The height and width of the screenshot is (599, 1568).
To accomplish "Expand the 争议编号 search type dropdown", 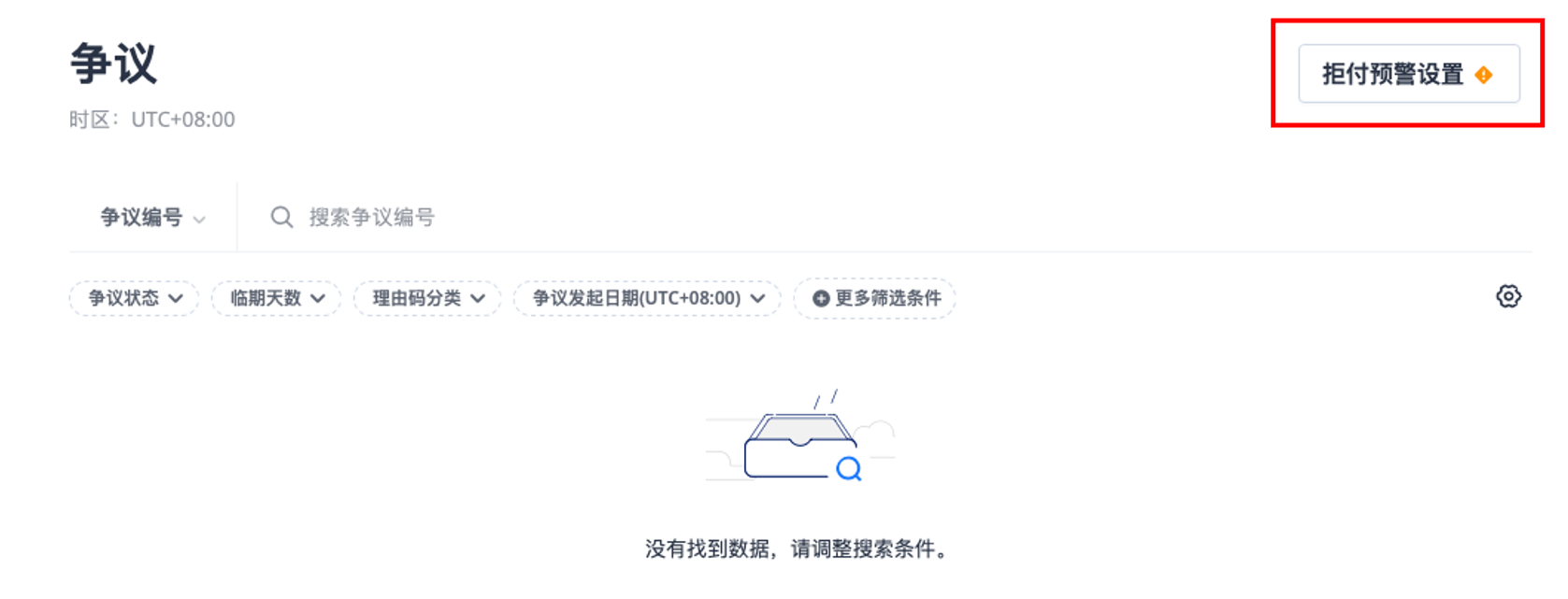I will pos(152,218).
